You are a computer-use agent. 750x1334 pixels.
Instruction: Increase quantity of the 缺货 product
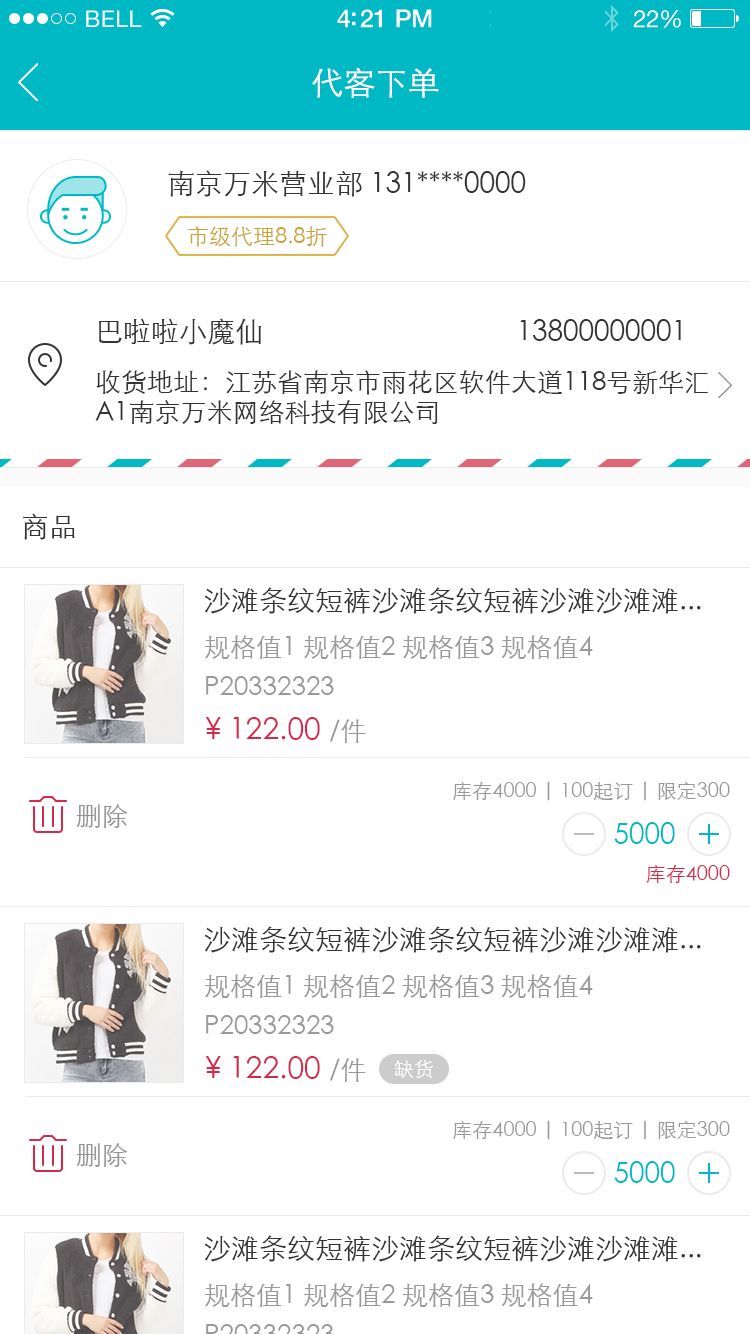pos(709,1173)
